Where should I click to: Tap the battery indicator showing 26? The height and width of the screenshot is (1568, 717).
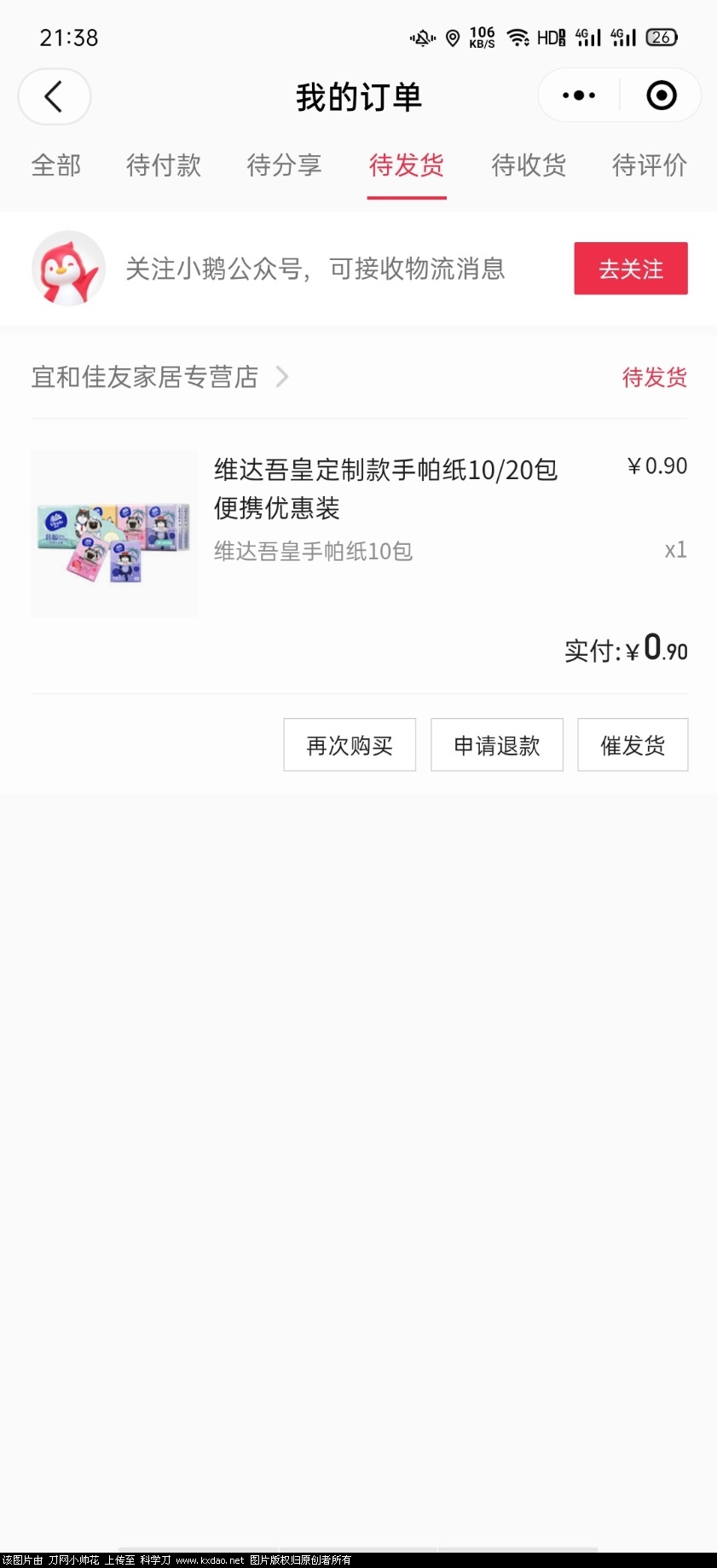[x=659, y=38]
